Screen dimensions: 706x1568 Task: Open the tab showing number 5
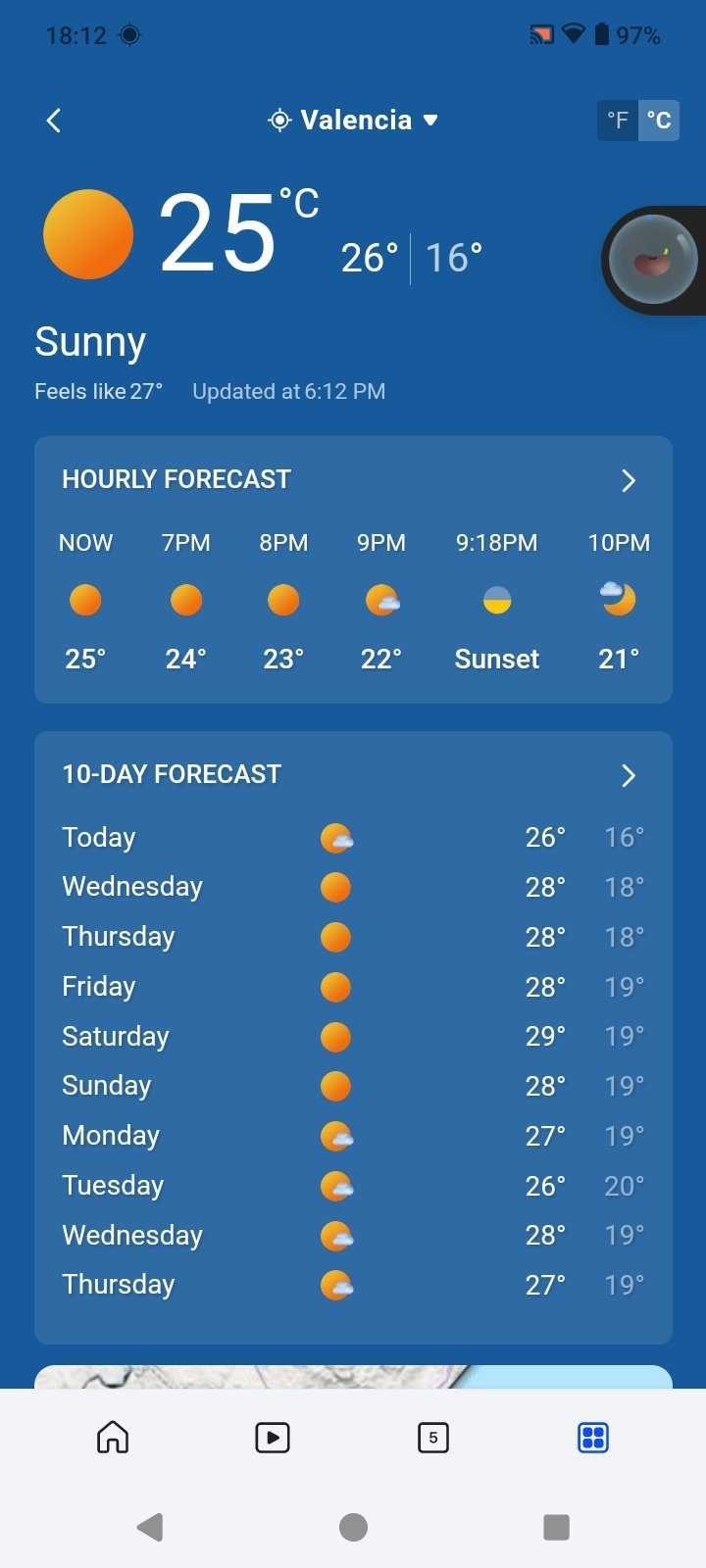click(432, 1438)
